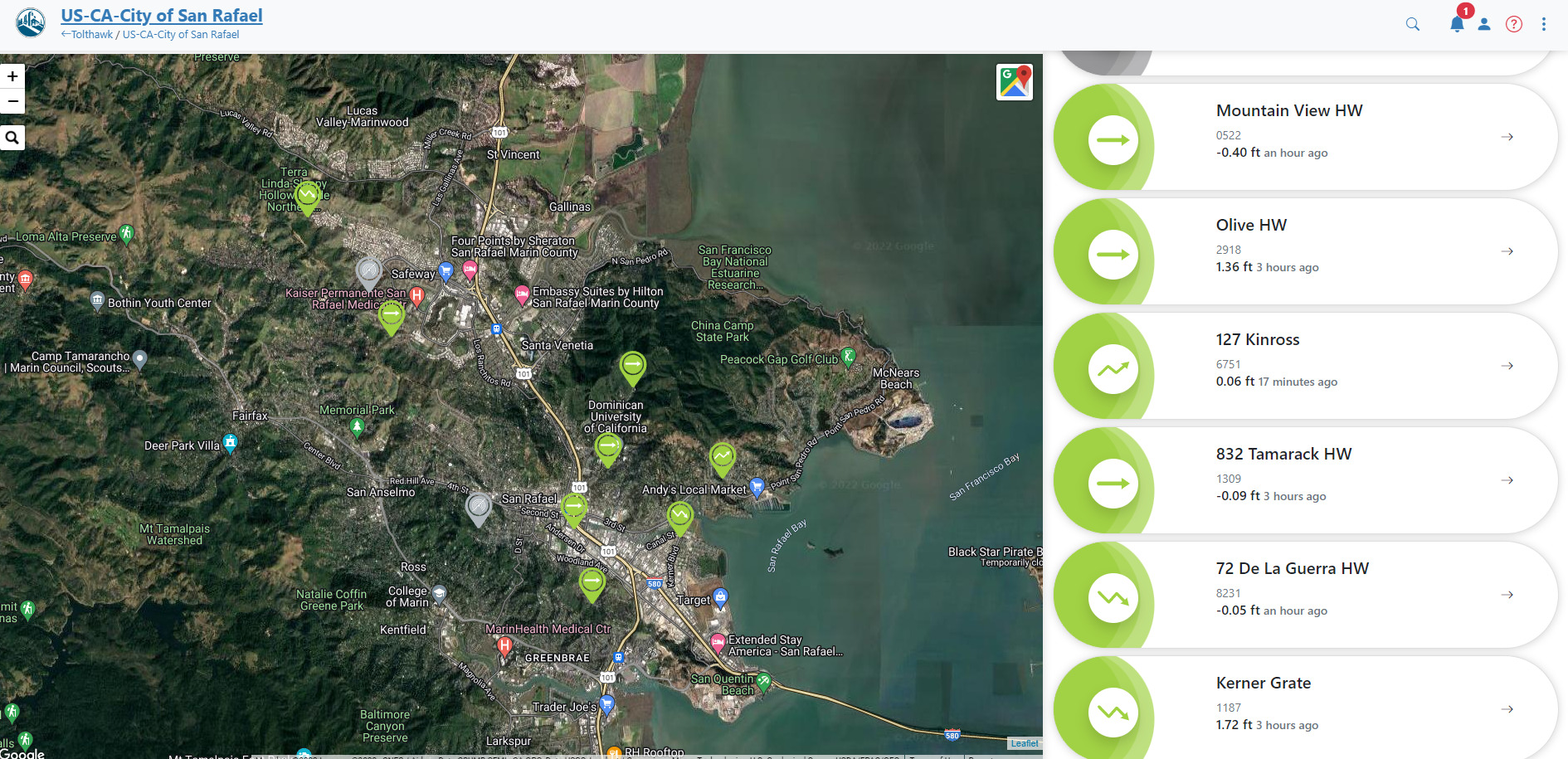The width and height of the screenshot is (1568, 759).
Task: Switch map layer with Google Maps button
Action: [x=1014, y=82]
